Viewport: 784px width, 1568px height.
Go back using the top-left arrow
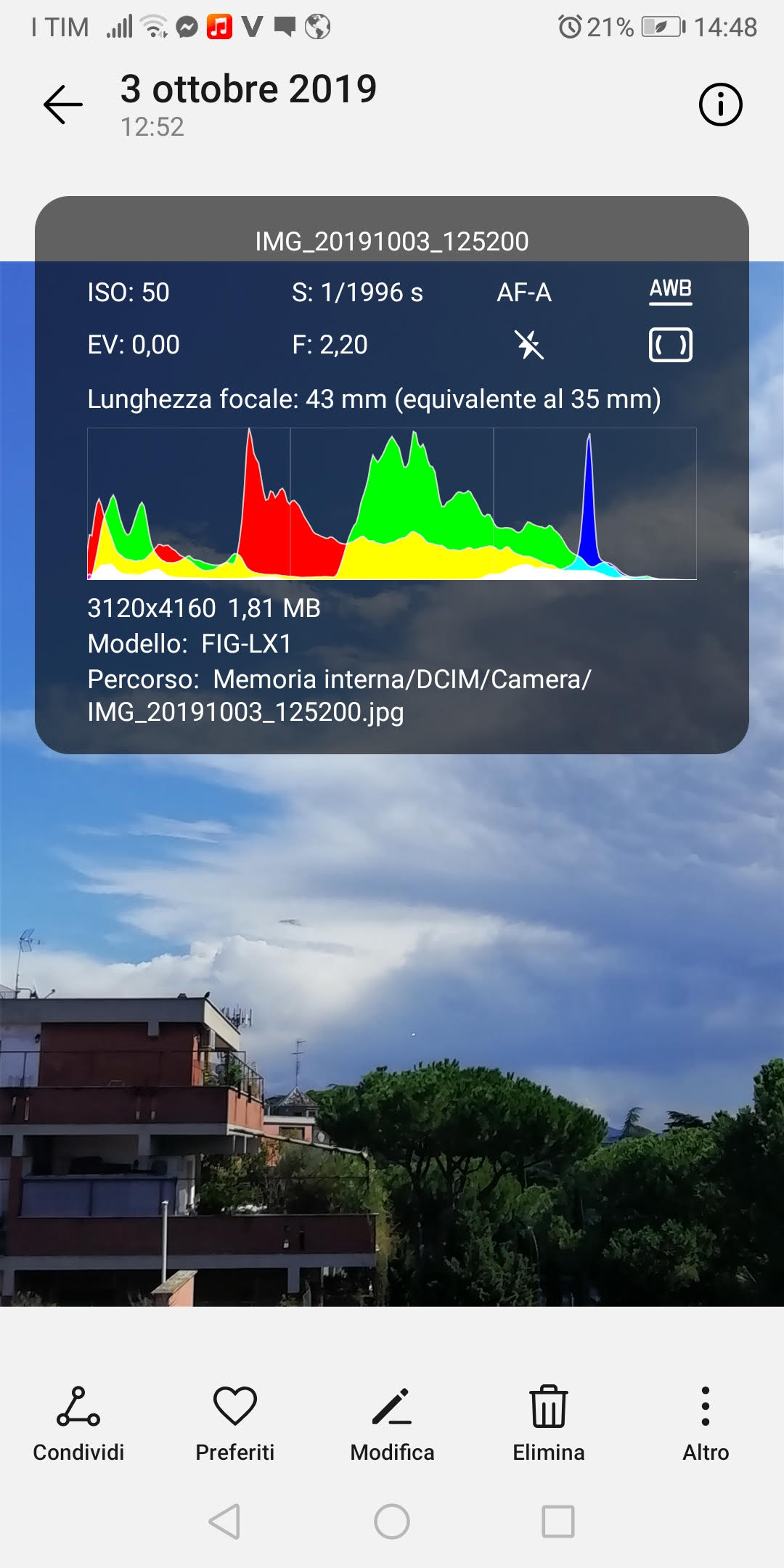[63, 105]
